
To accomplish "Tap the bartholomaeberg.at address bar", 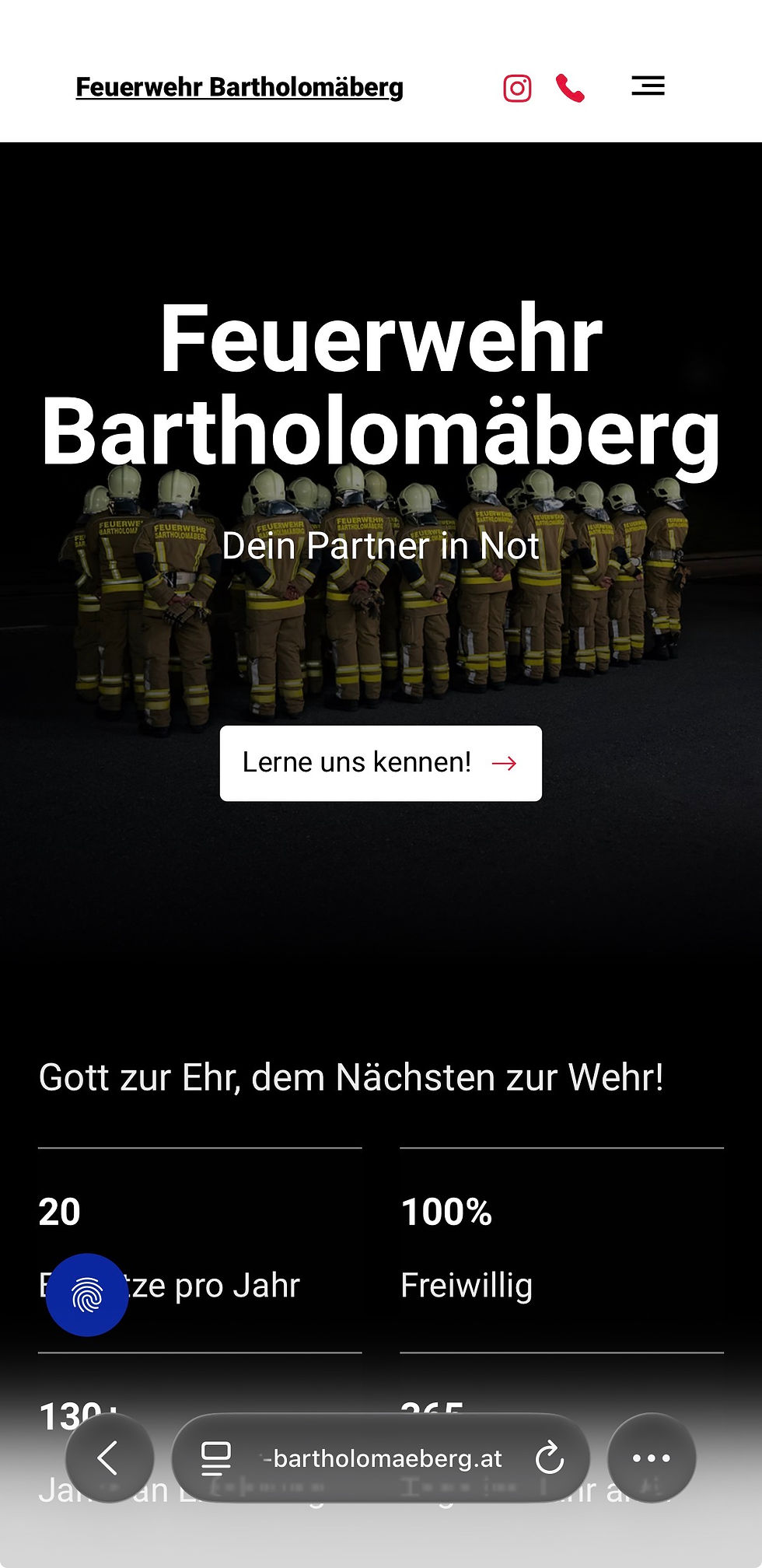I will coord(381,1458).
